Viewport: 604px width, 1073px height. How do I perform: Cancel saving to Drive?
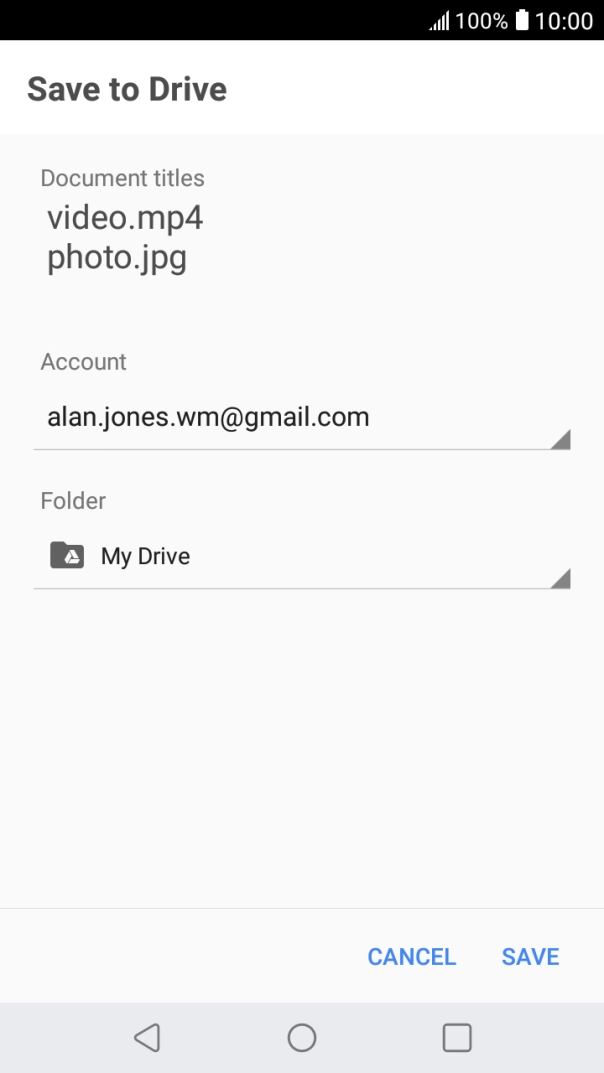(411, 957)
